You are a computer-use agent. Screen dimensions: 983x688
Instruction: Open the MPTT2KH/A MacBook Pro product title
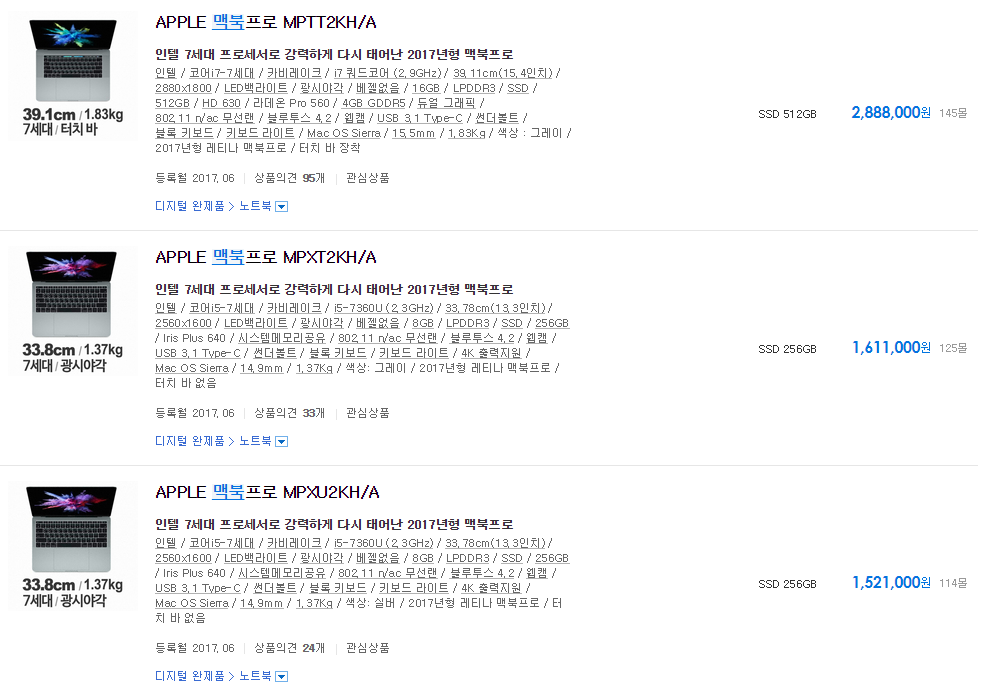(x=266, y=22)
